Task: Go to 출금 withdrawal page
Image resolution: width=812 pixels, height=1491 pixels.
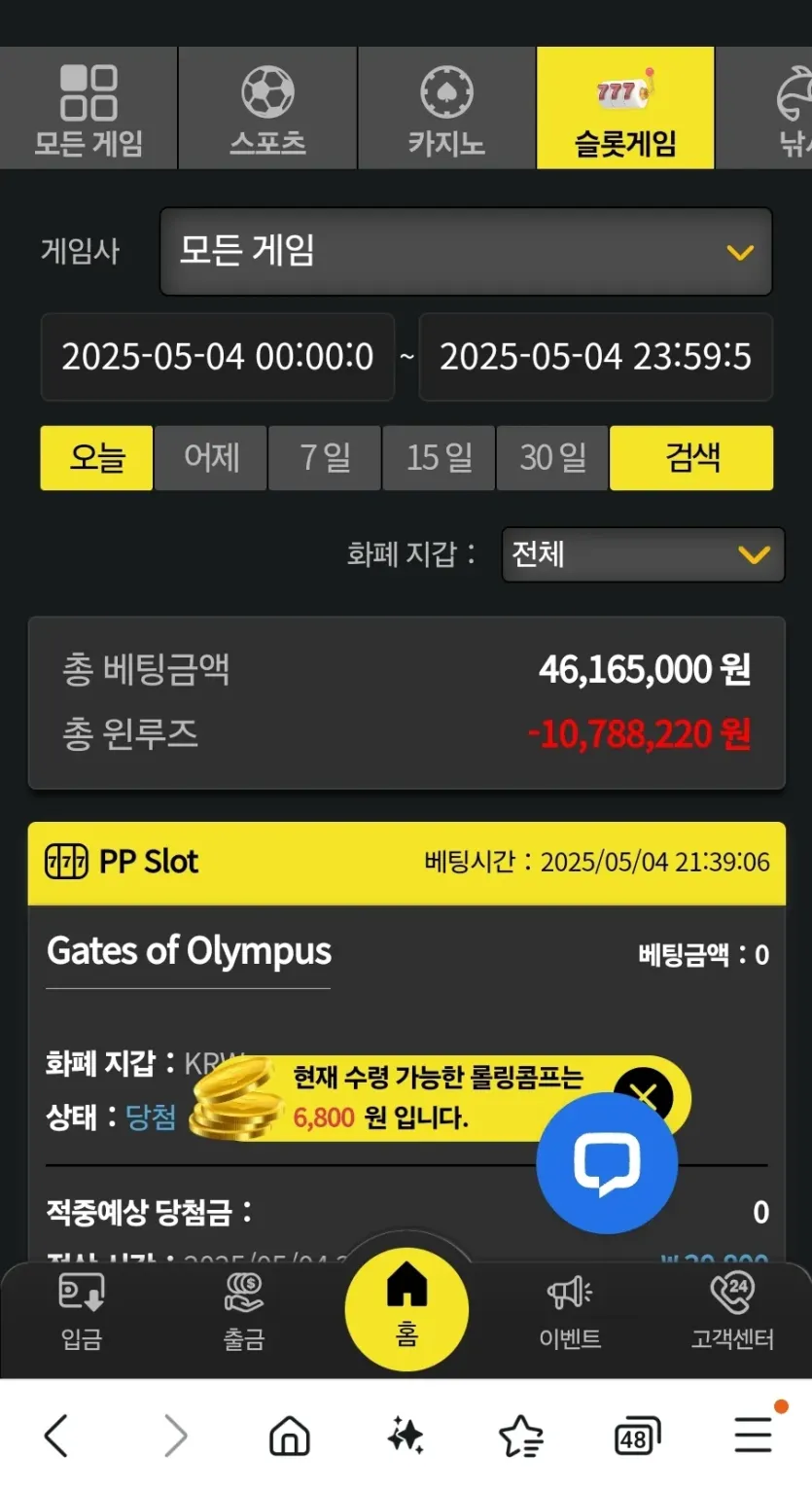Action: (x=243, y=1310)
